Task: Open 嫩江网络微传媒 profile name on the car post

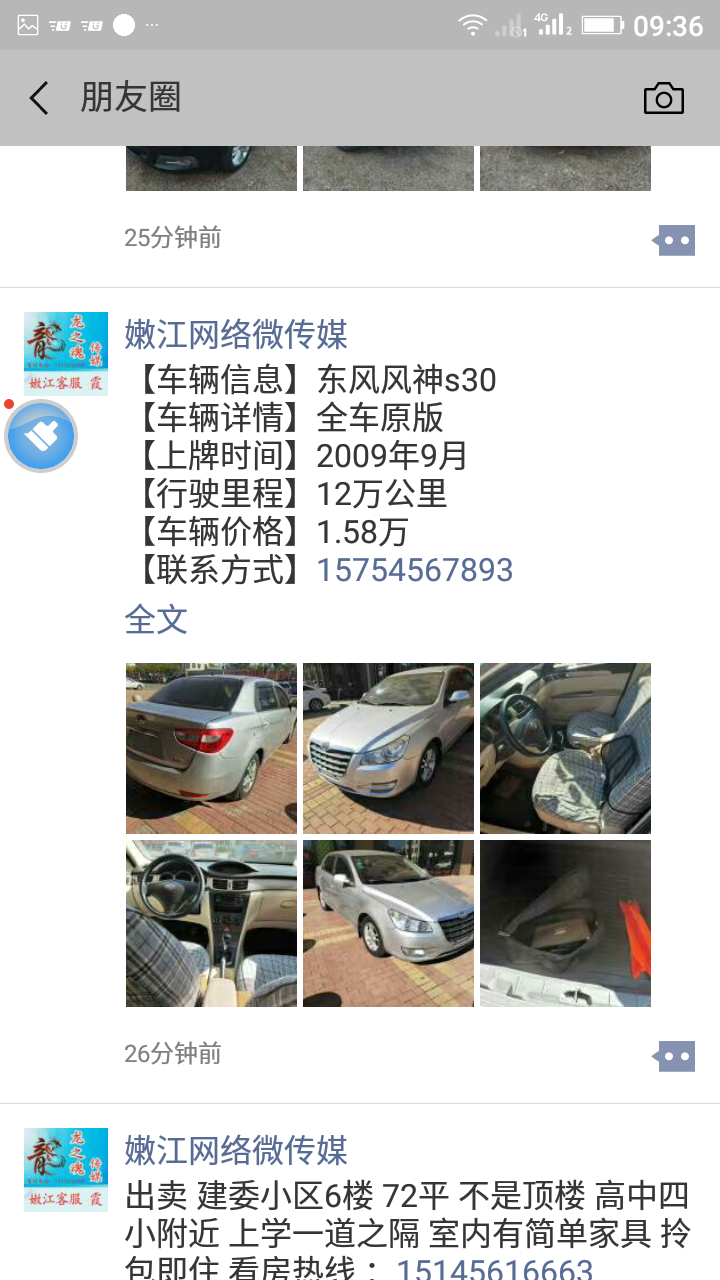Action: click(x=236, y=334)
